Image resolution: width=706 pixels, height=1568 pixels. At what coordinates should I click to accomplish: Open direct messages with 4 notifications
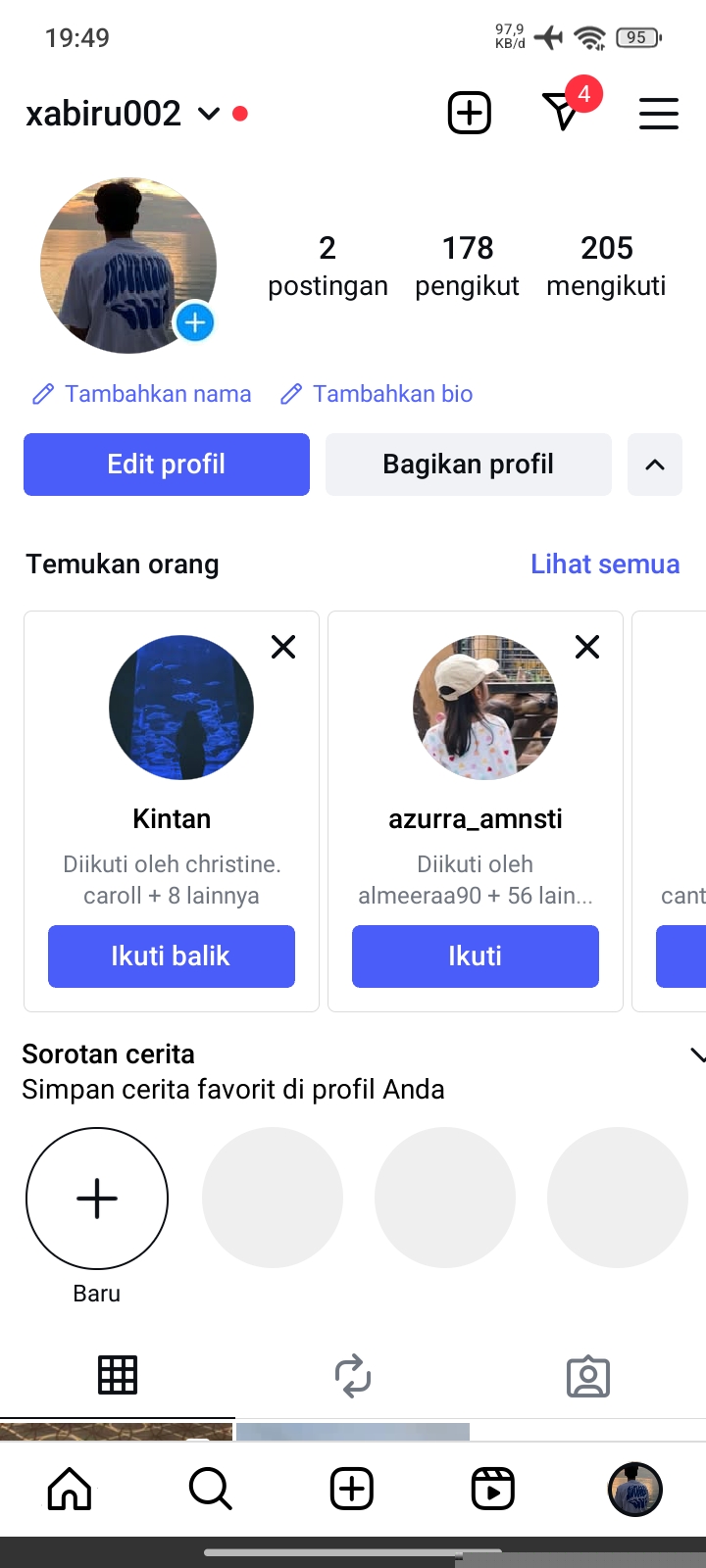tap(564, 112)
